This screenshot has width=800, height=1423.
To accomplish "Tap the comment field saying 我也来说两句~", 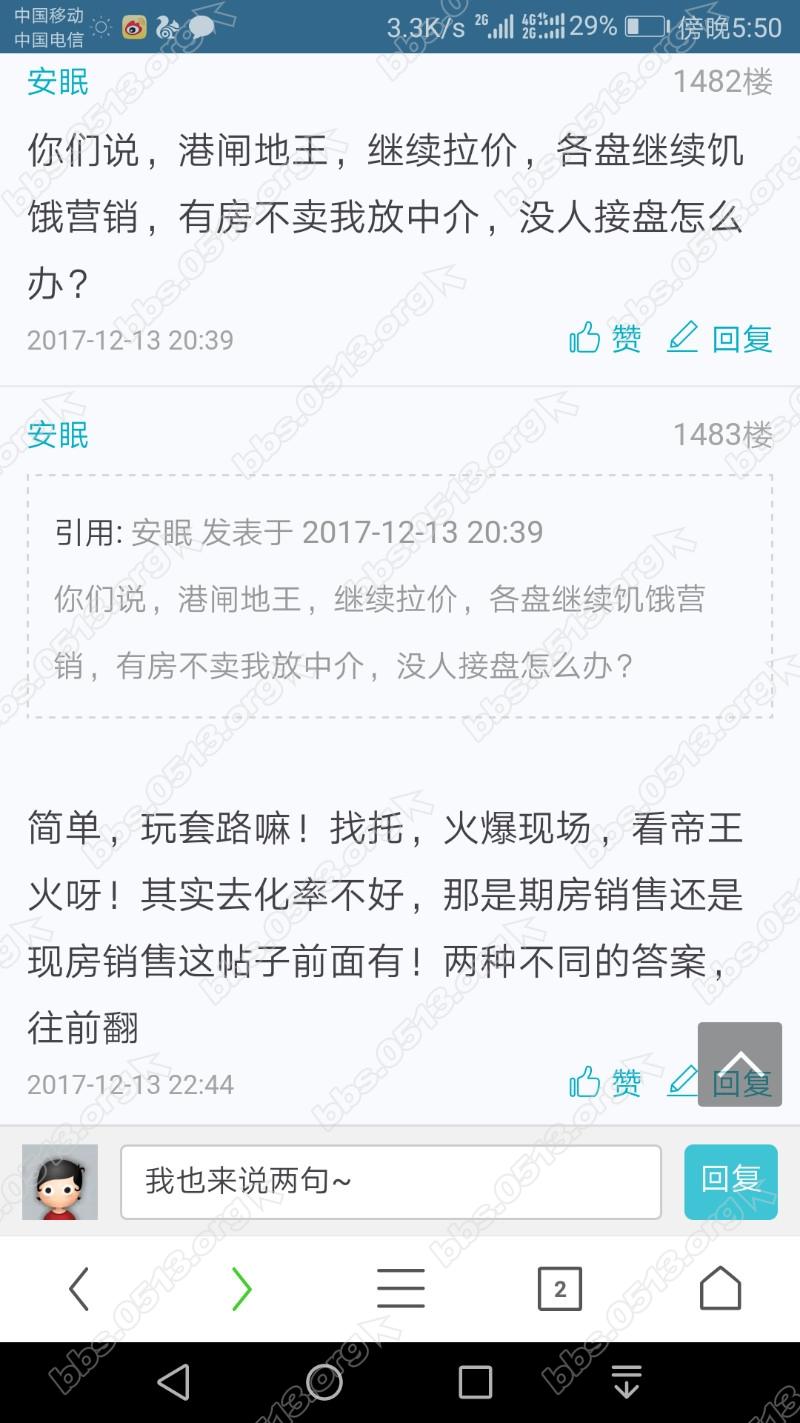I will 390,1181.
